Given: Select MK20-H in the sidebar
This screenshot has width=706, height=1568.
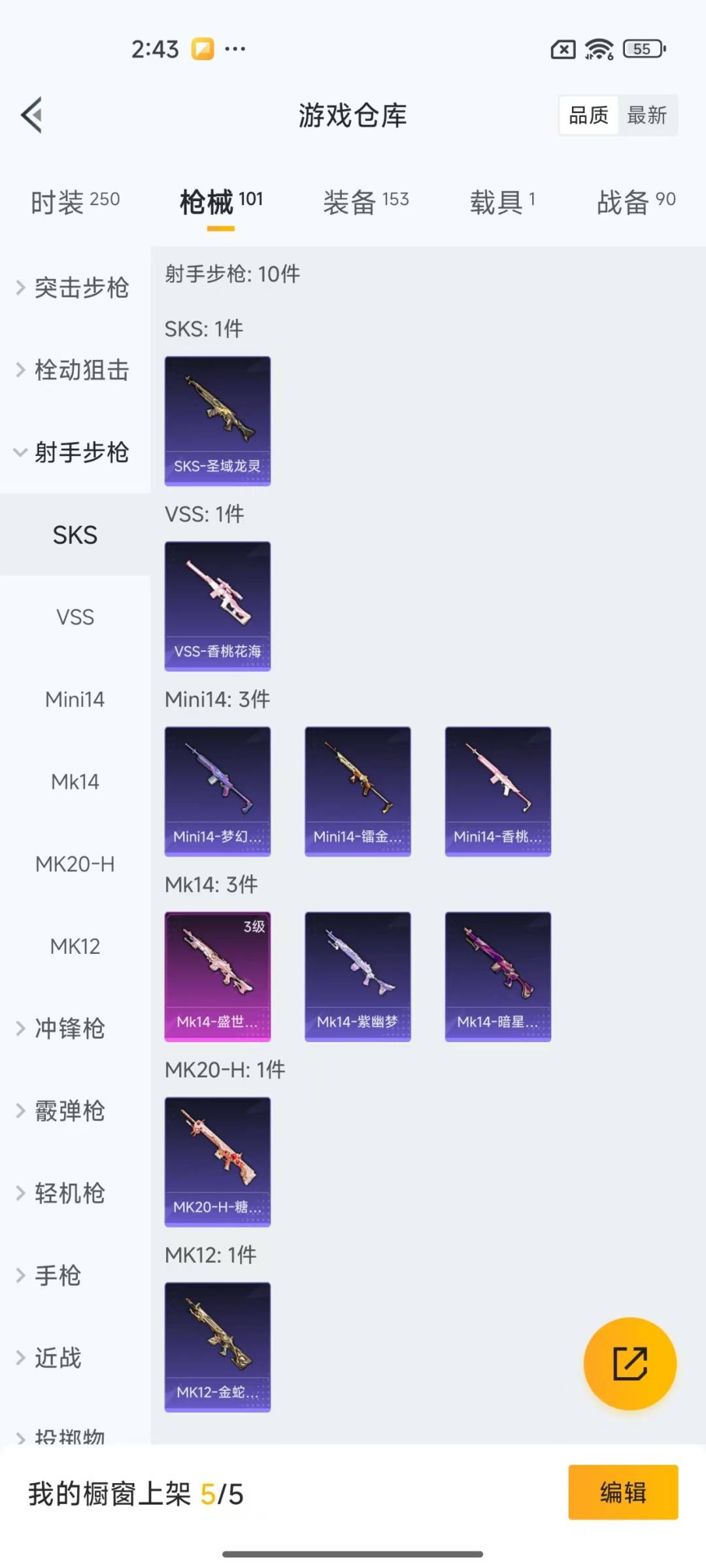Looking at the screenshot, I should [75, 864].
